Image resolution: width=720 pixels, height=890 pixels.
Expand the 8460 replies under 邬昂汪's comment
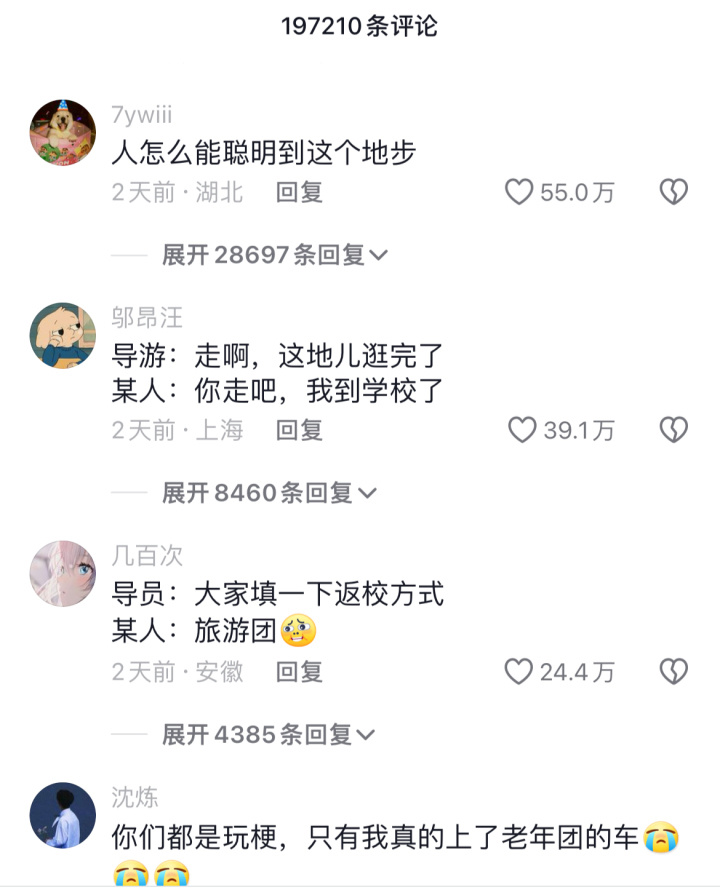(x=258, y=492)
